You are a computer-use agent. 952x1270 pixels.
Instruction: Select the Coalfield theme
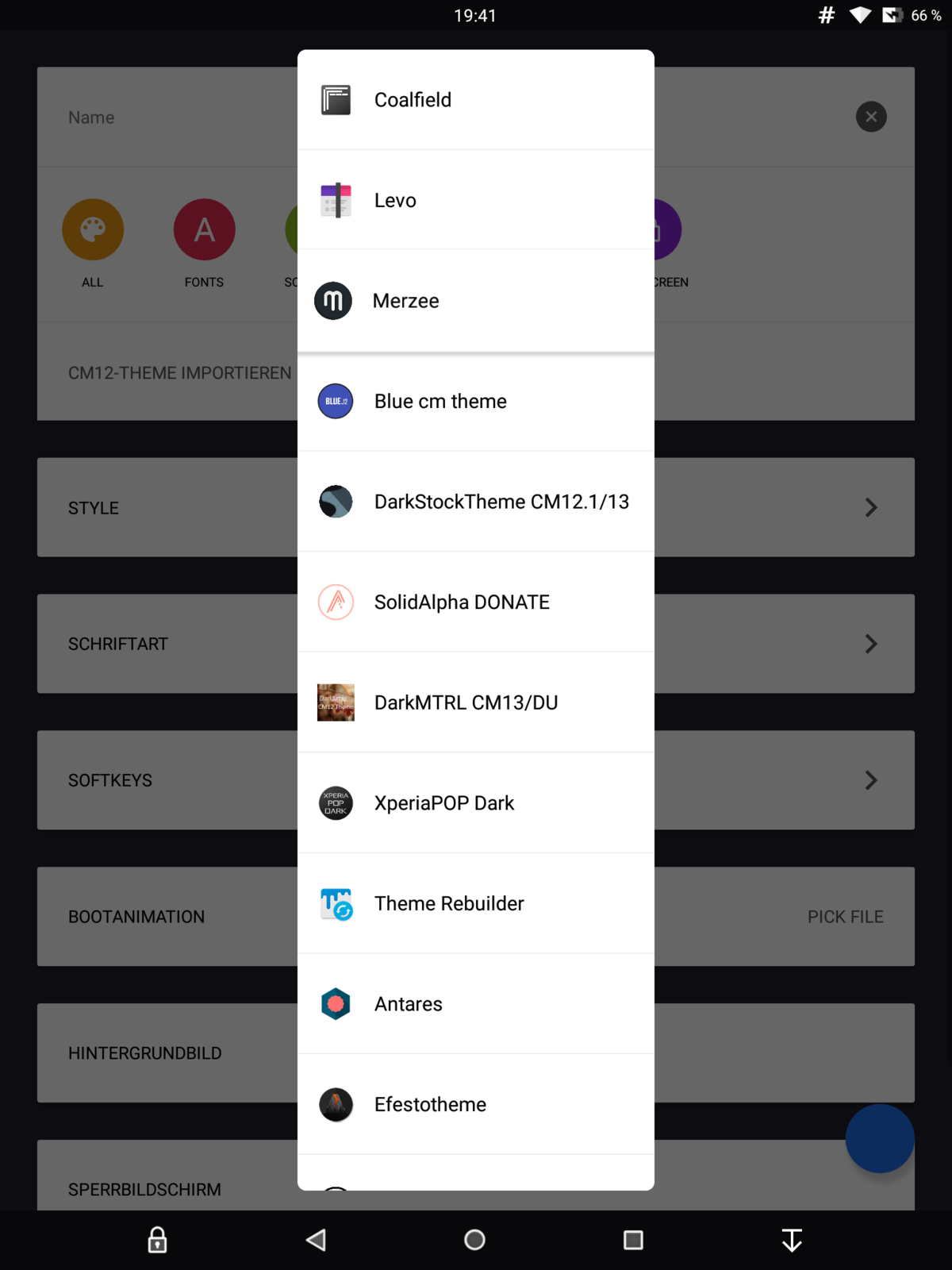coord(474,100)
